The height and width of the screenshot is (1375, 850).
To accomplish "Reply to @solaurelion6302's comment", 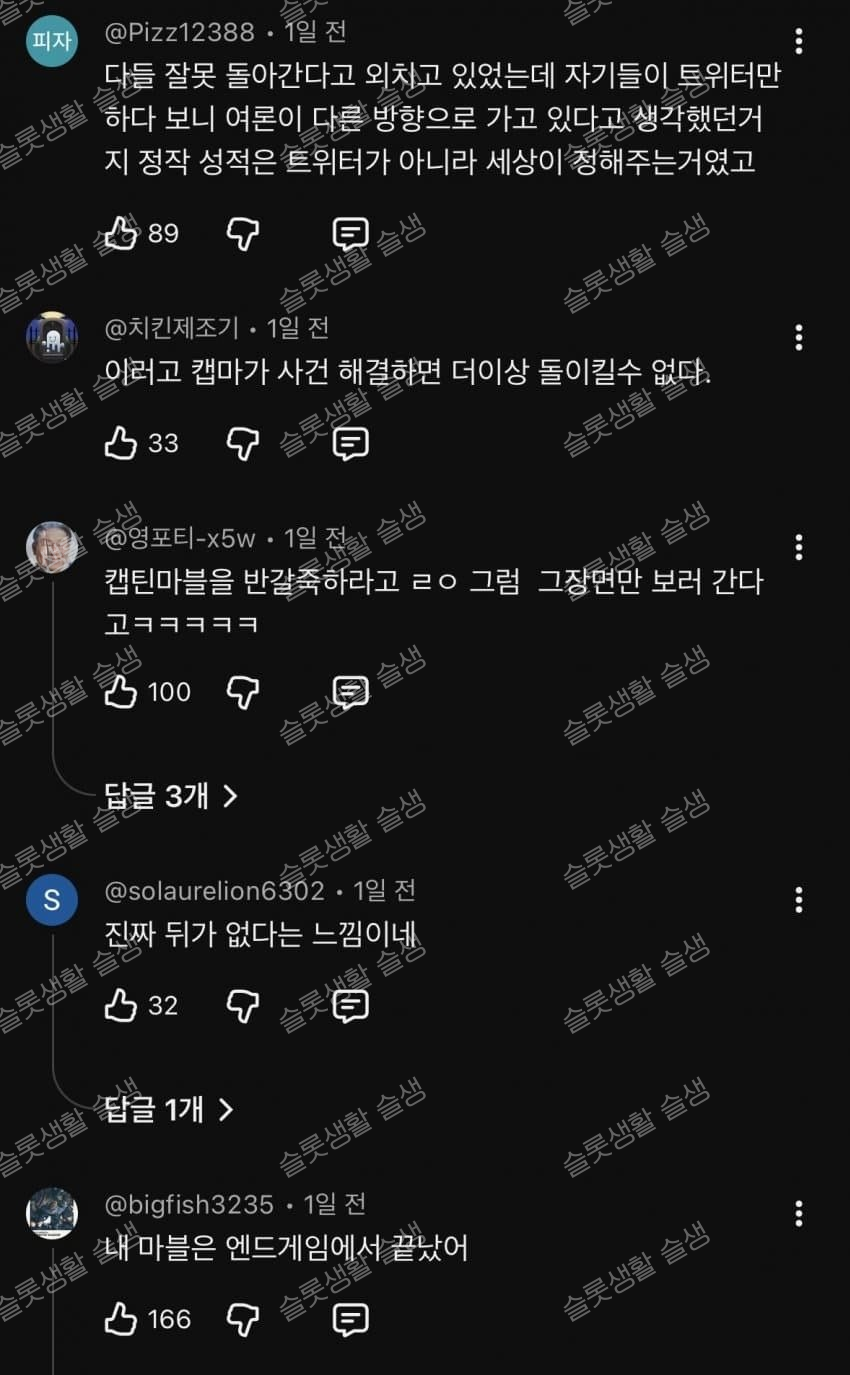I will click(x=350, y=1005).
